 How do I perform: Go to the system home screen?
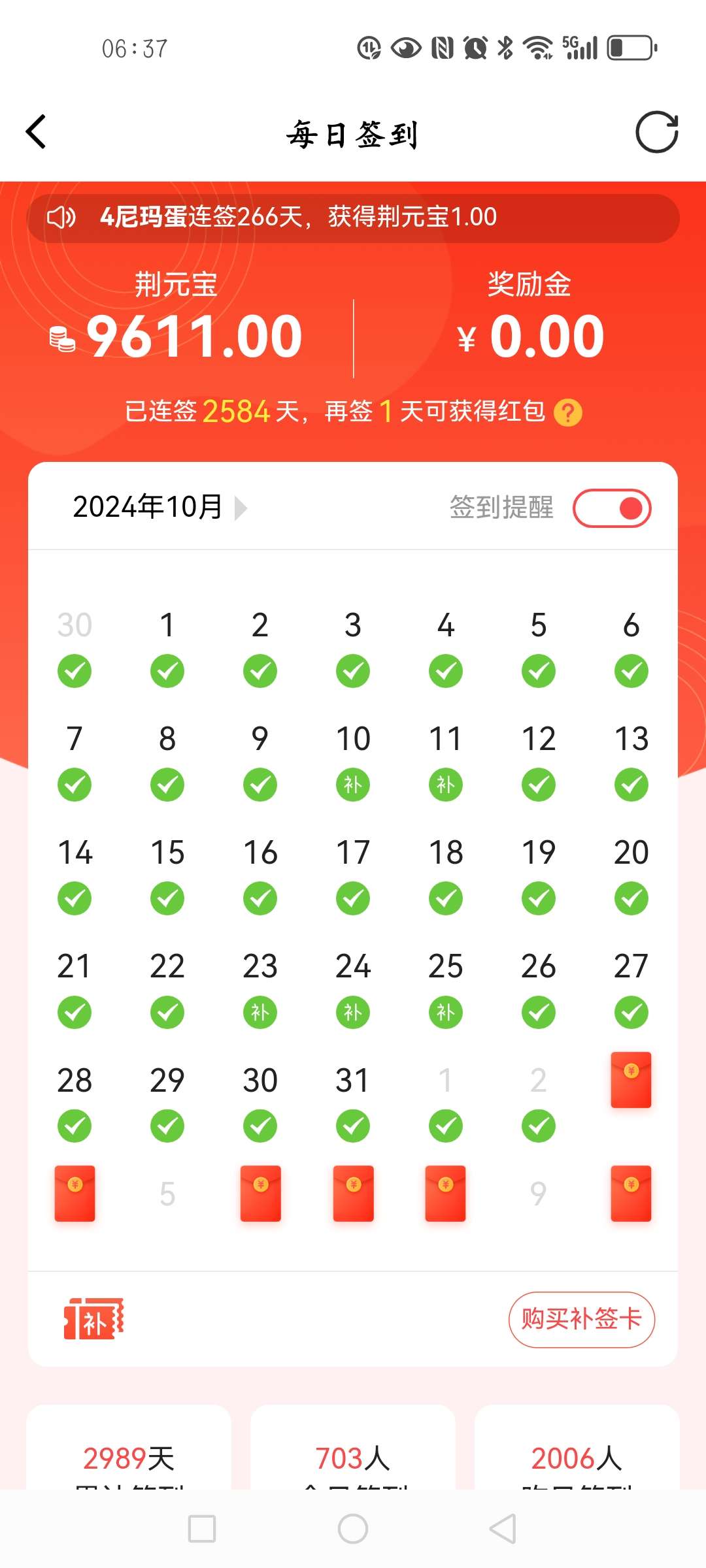pos(353,1529)
